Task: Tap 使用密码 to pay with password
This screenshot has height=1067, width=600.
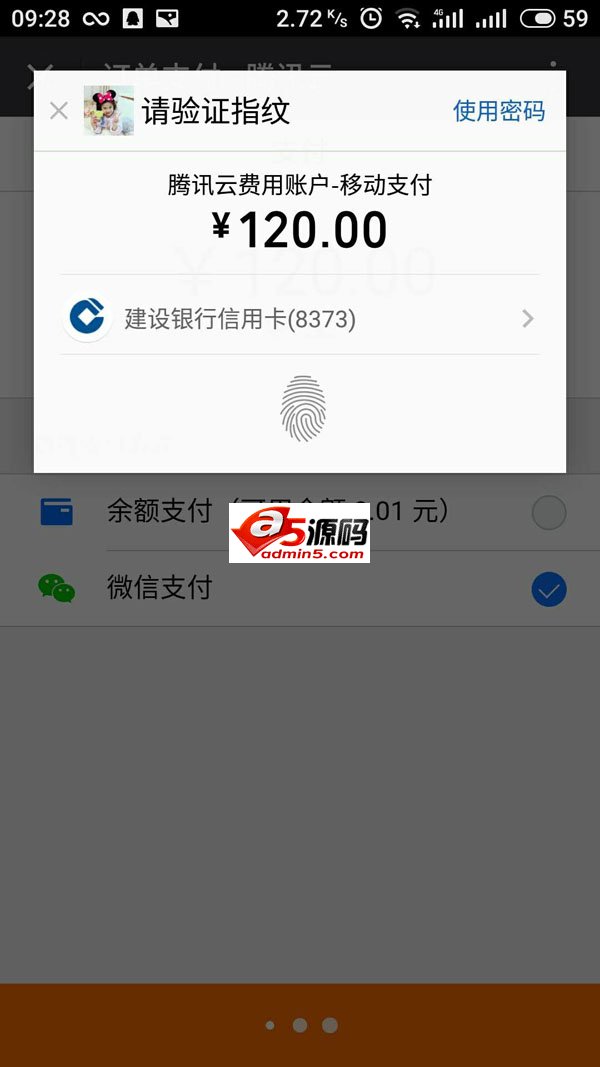Action: [x=499, y=111]
